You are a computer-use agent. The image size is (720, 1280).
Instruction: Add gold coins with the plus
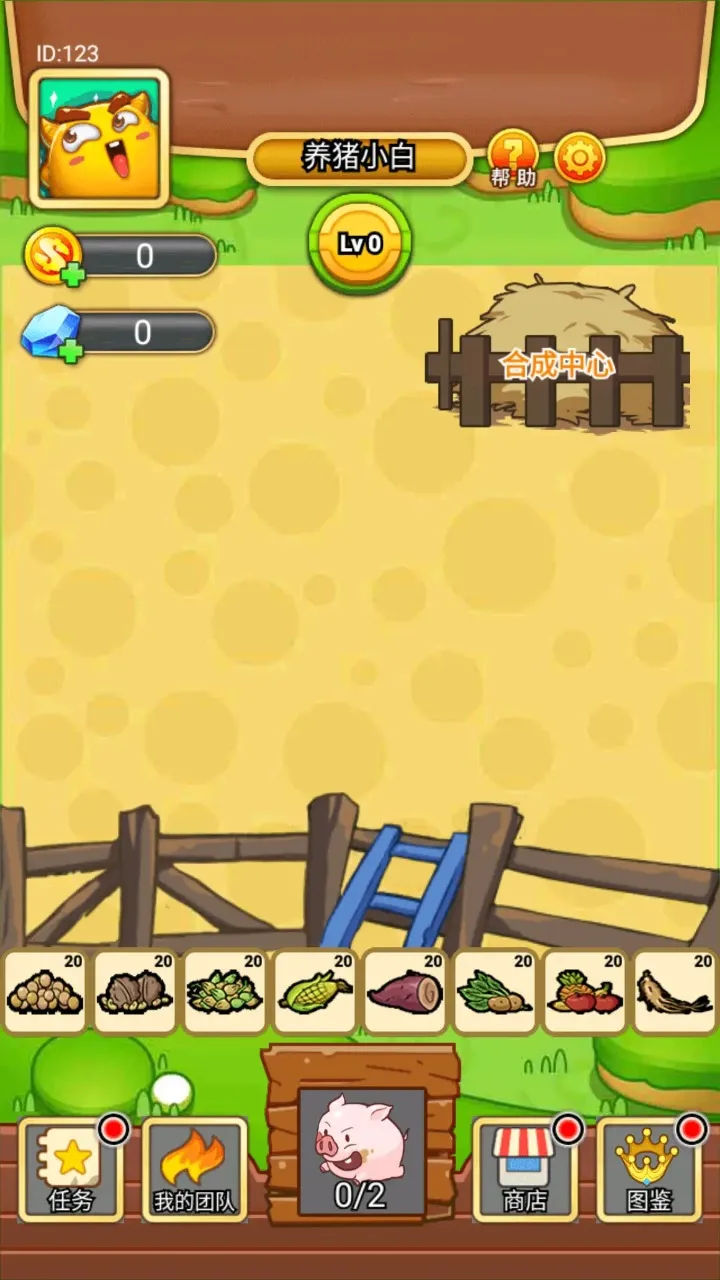click(x=72, y=272)
